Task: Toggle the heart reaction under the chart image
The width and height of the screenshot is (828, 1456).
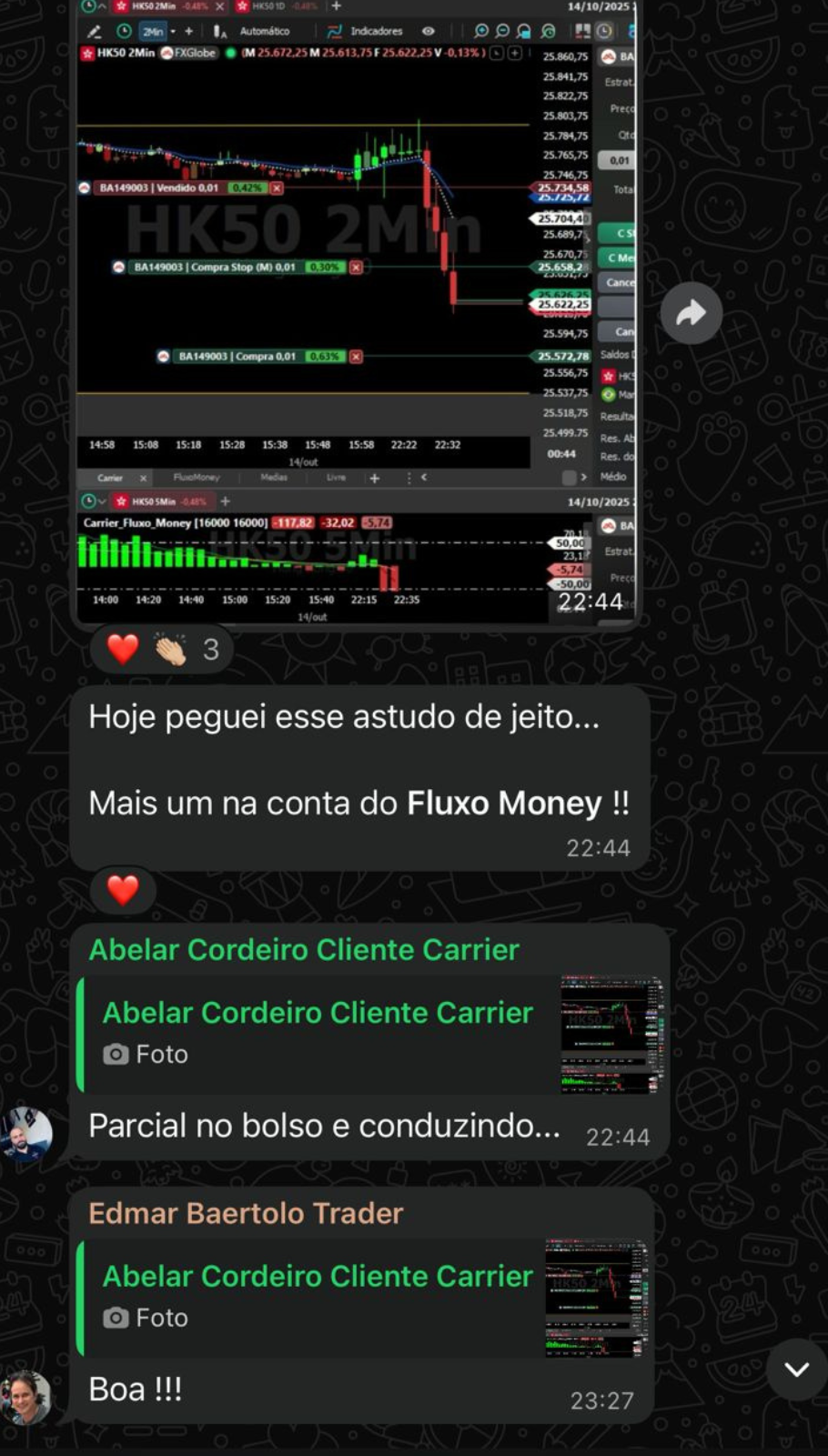Action: [121, 648]
